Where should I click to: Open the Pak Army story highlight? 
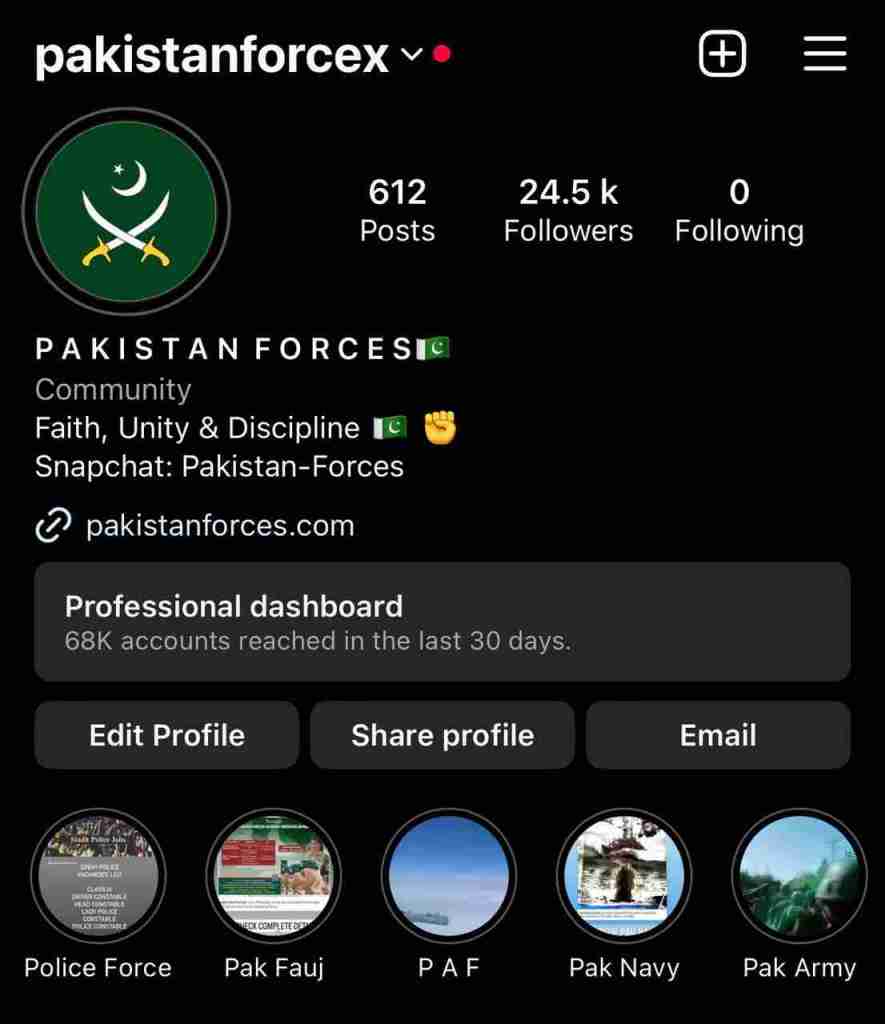pyautogui.click(x=799, y=877)
